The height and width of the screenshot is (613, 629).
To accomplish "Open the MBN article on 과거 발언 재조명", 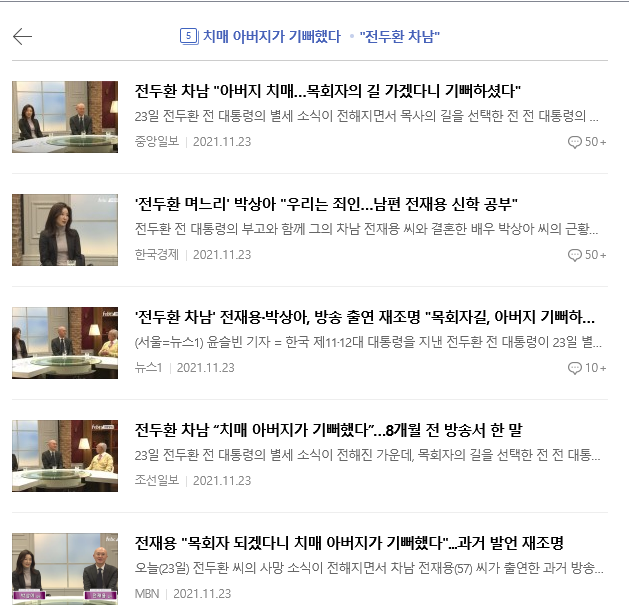I will [349, 543].
